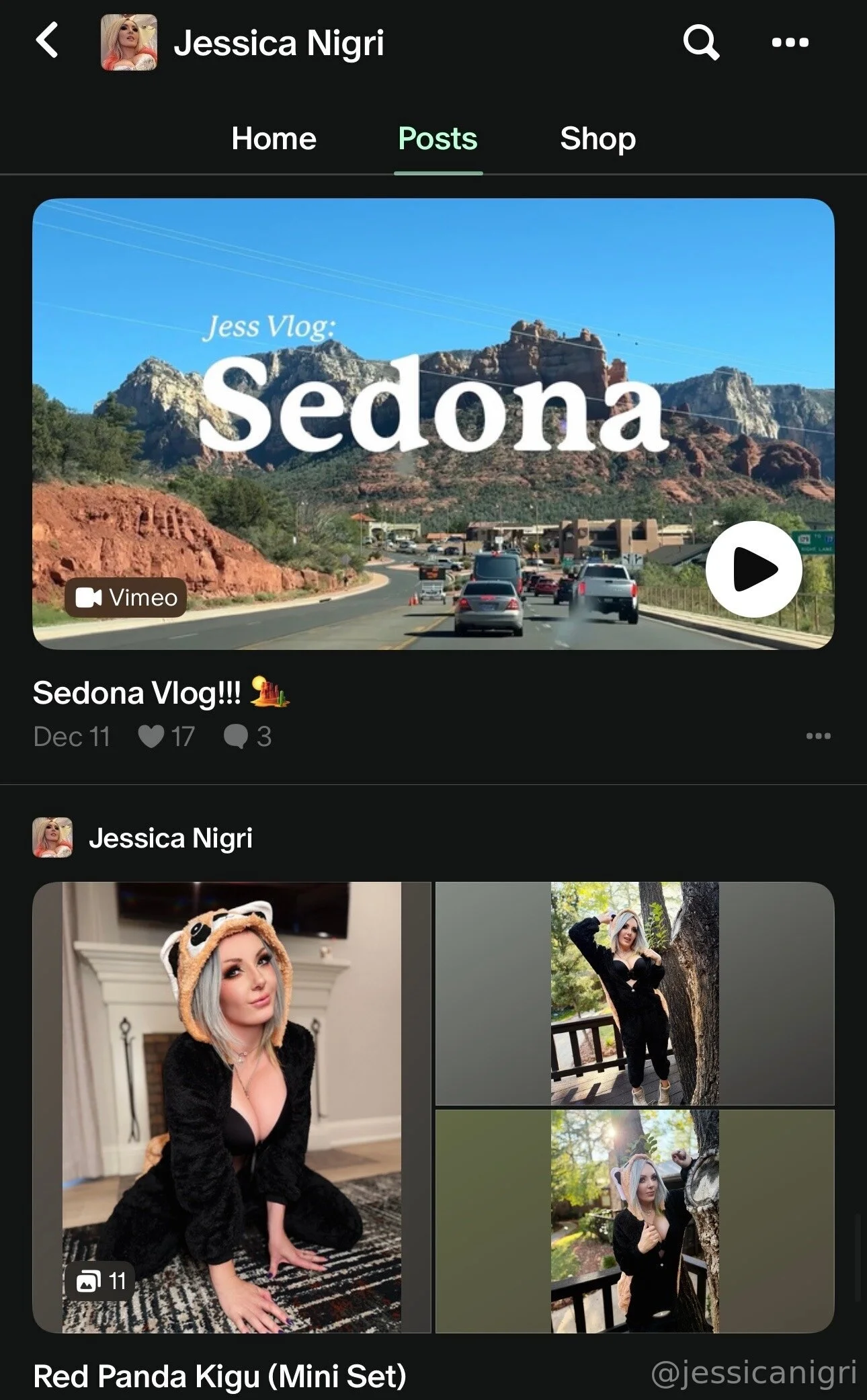Open more options for Sedona Vlog post
The height and width of the screenshot is (1400, 867).
[818, 737]
